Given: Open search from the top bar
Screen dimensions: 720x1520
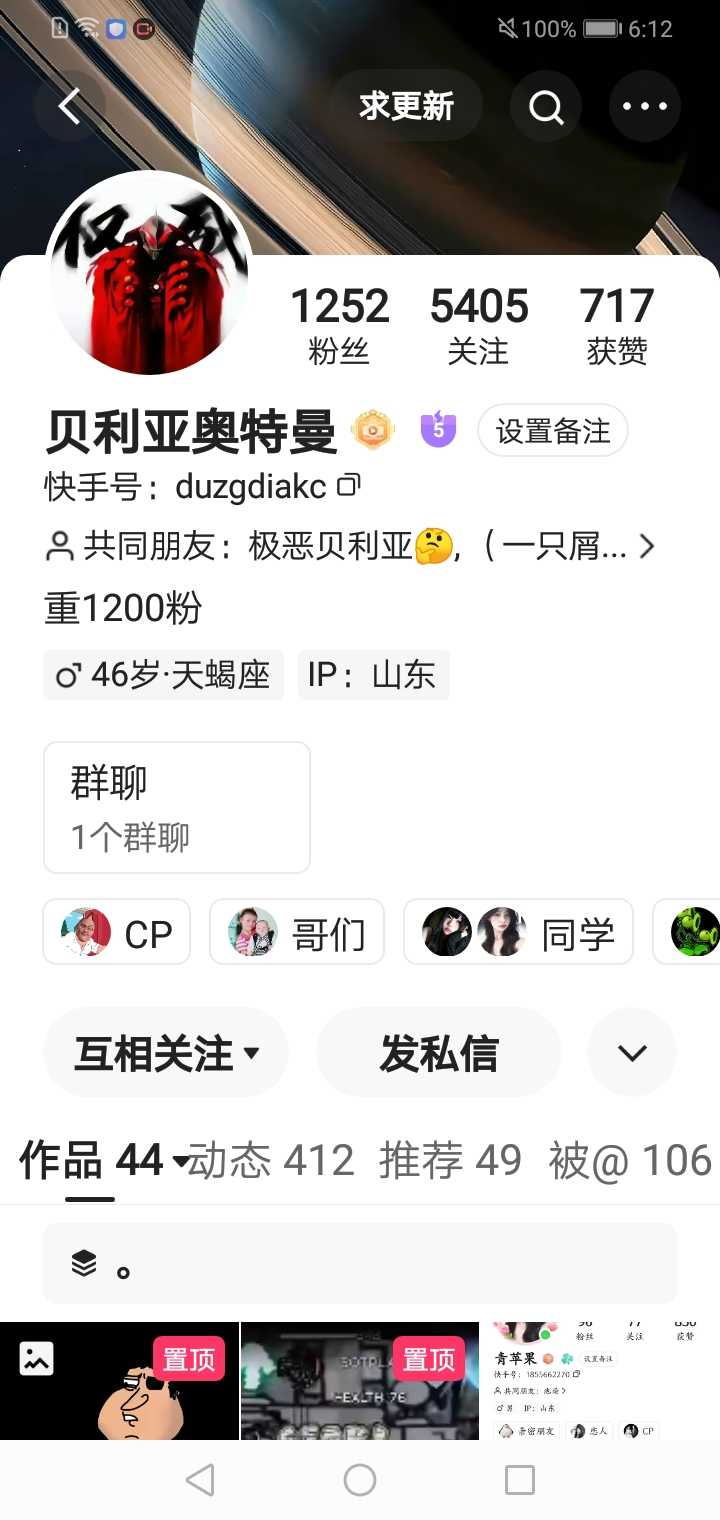Looking at the screenshot, I should (x=546, y=106).
